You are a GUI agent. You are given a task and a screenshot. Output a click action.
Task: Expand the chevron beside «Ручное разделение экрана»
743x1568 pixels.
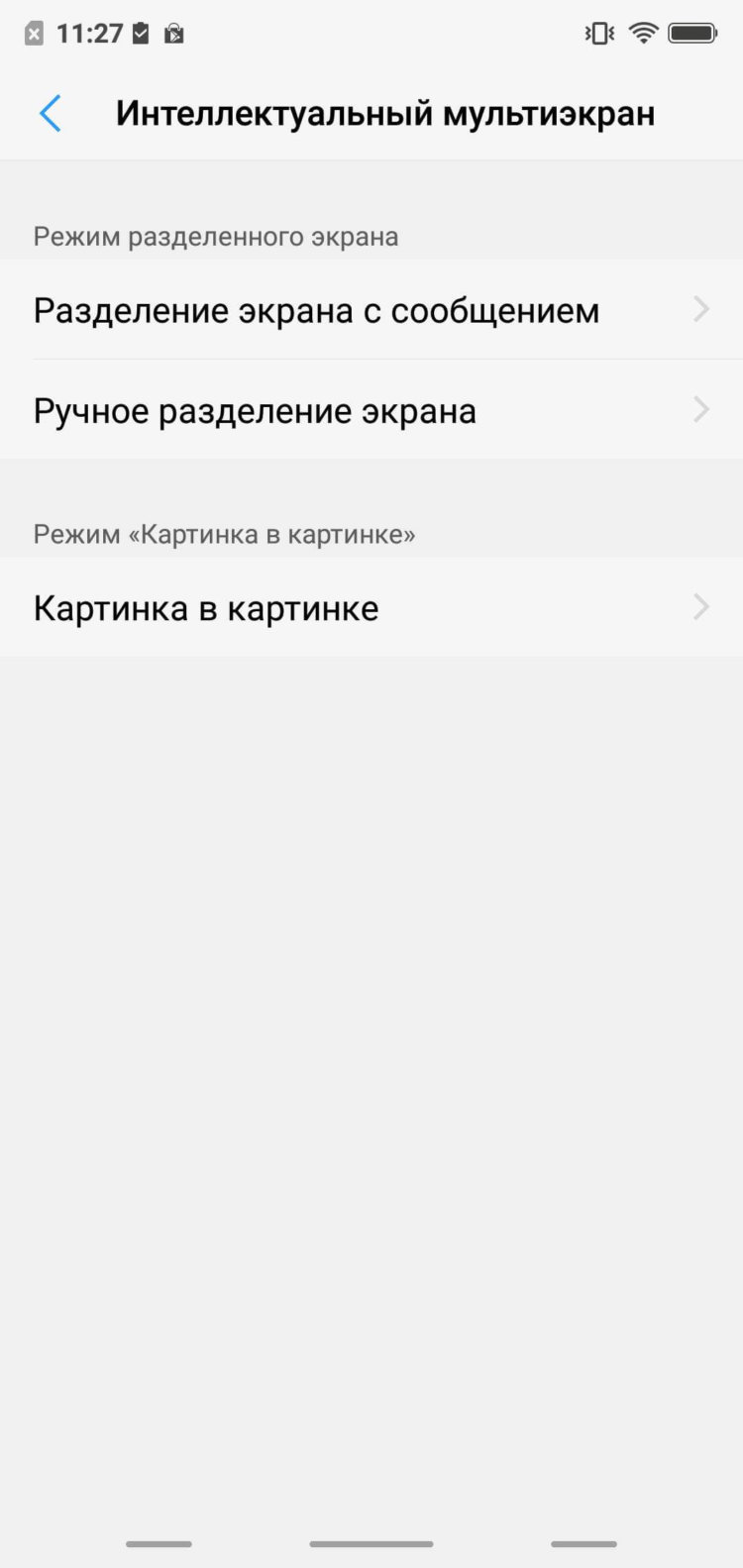pyautogui.click(x=701, y=409)
